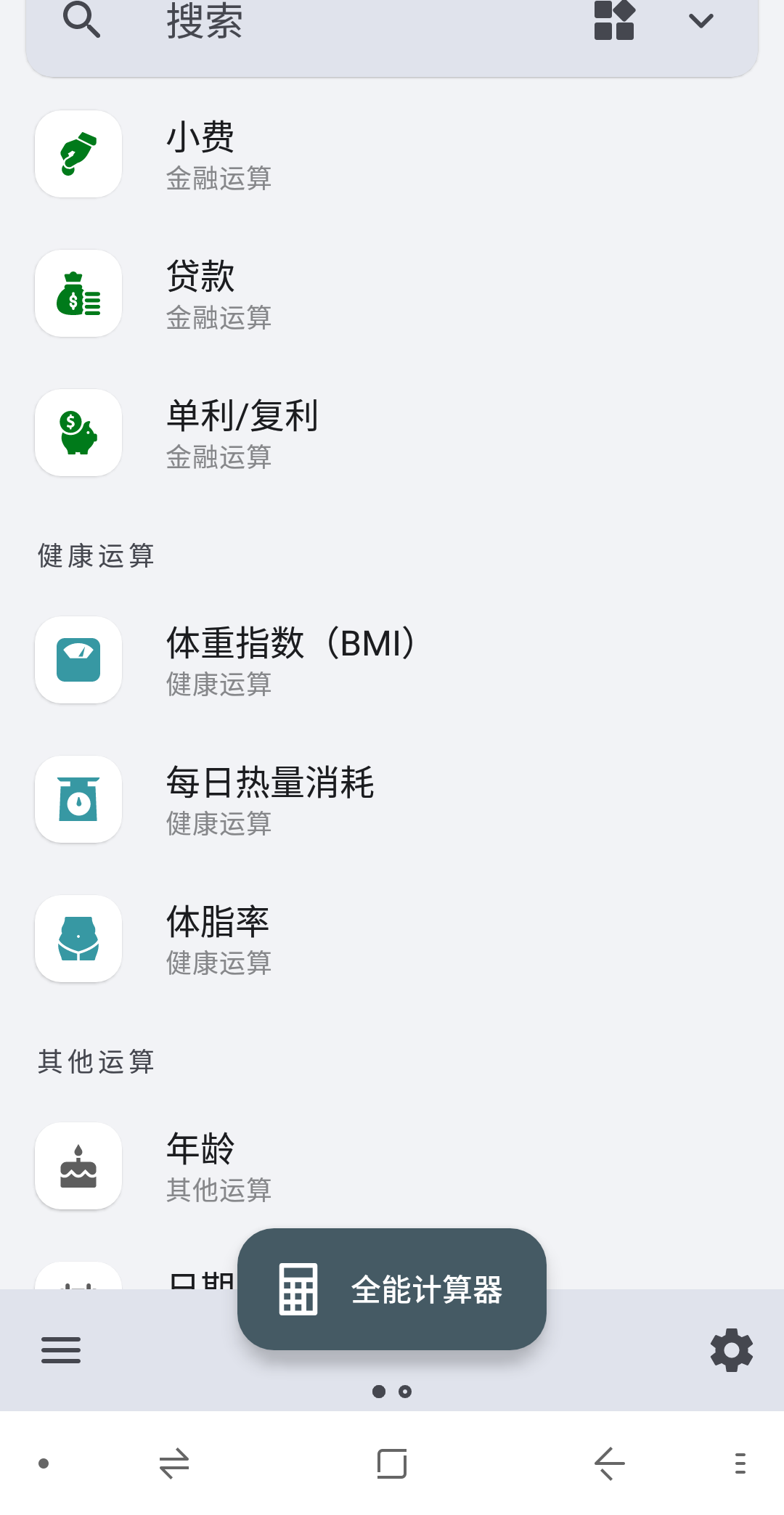Expand the search bar dropdown chevron
Viewport: 784px width, 1515px height.
tap(701, 20)
